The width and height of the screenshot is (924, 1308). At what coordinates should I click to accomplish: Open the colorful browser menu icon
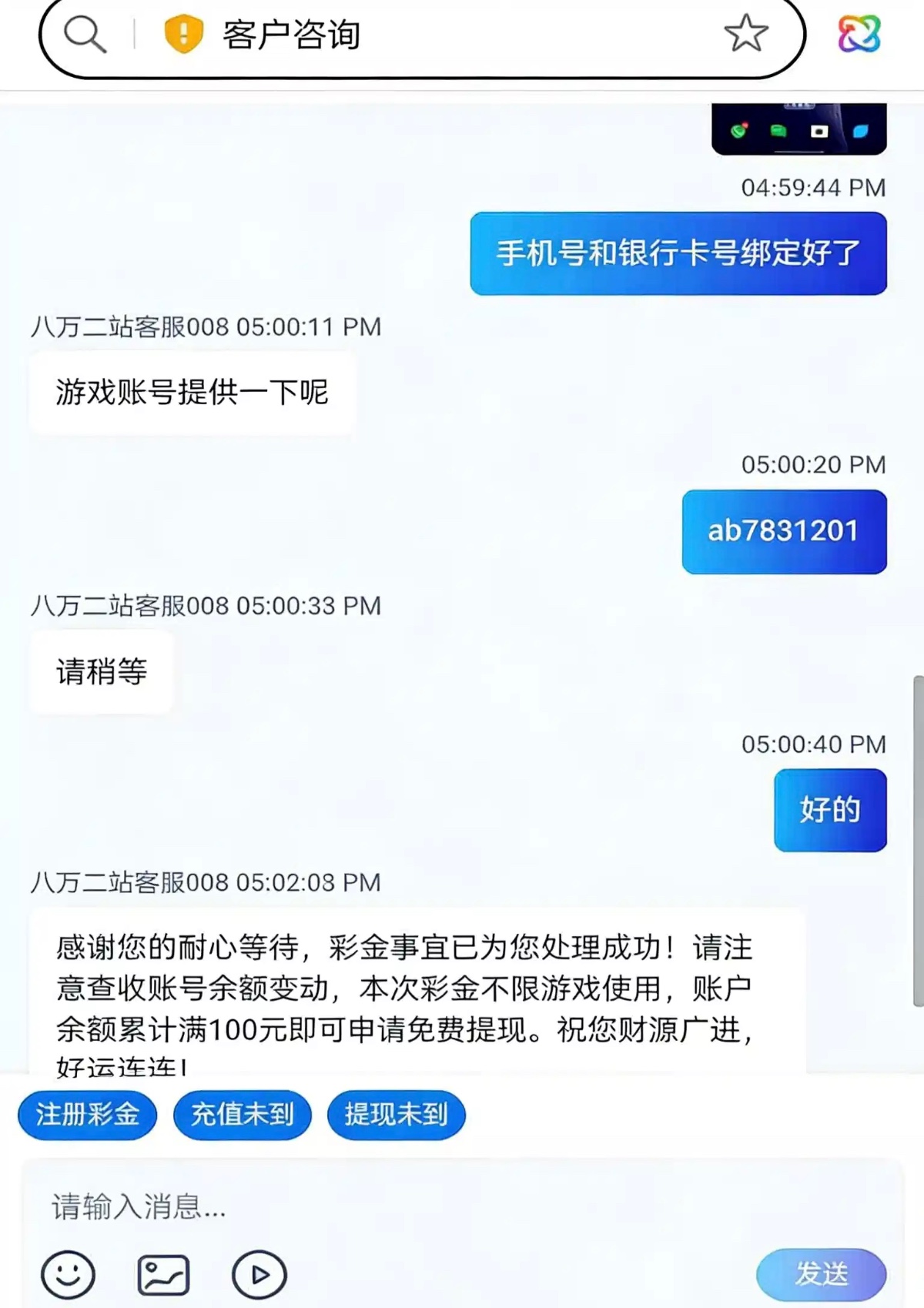(x=859, y=35)
